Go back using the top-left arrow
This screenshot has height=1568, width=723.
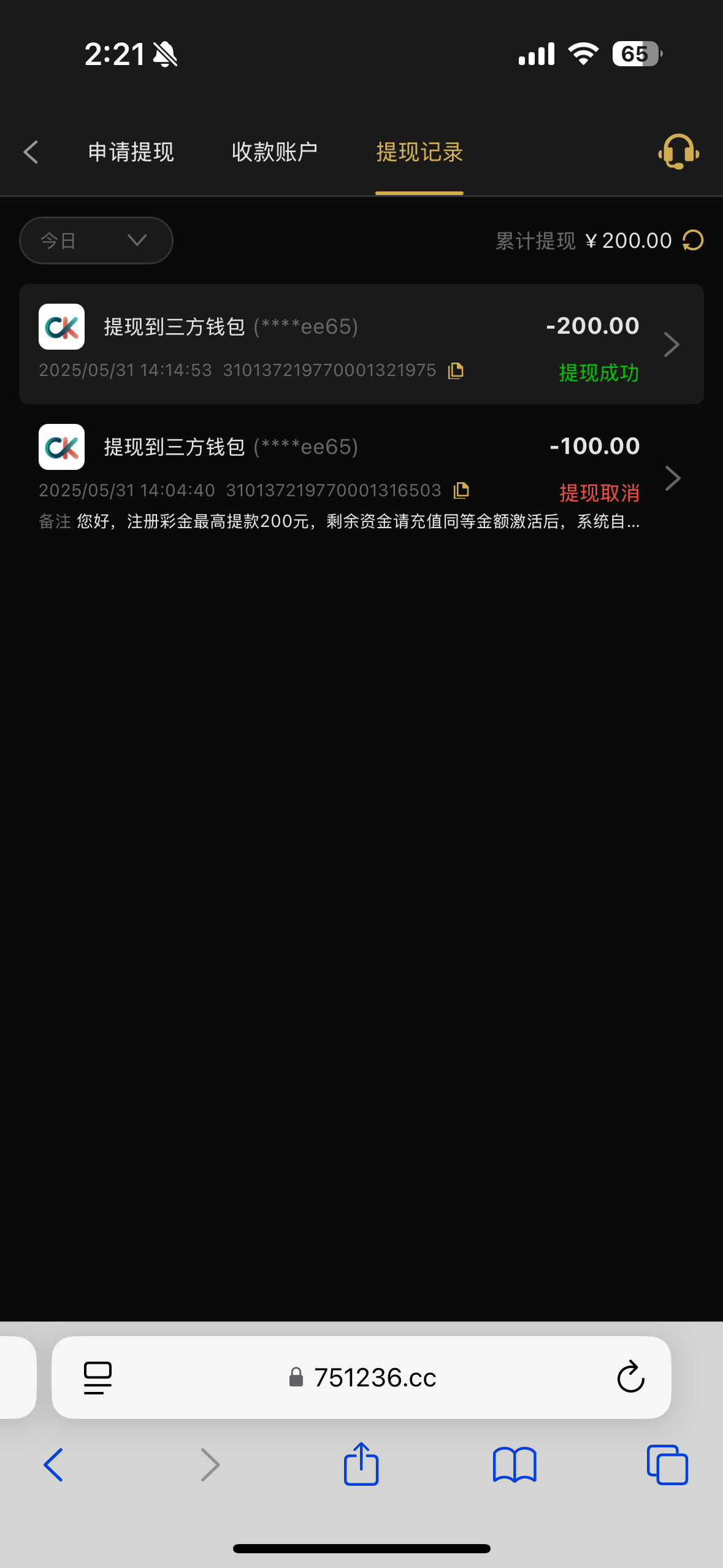coord(31,152)
